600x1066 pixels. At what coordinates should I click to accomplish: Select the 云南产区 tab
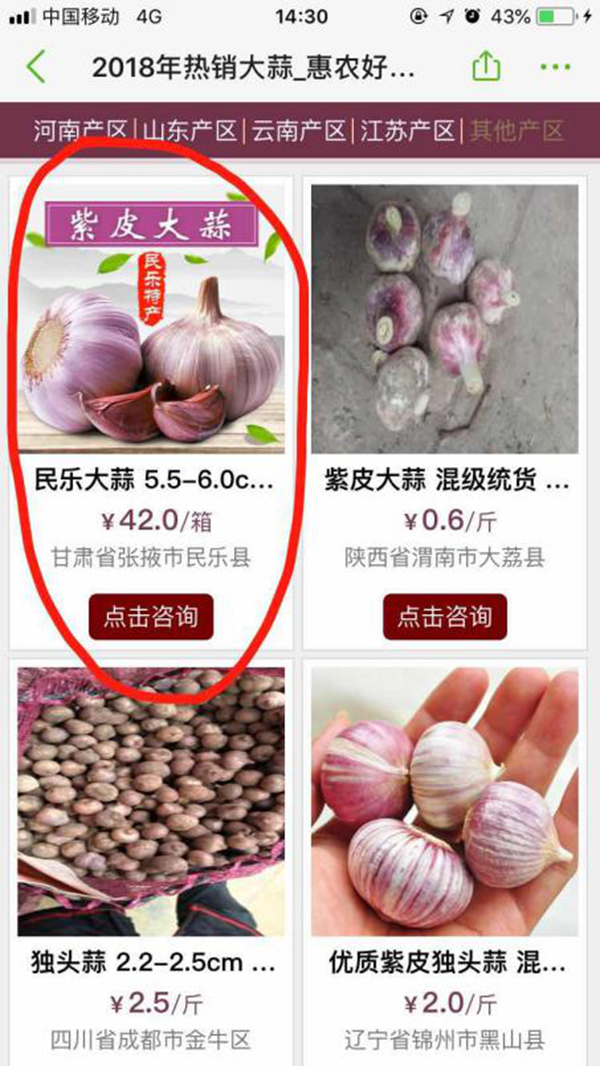[x=299, y=130]
